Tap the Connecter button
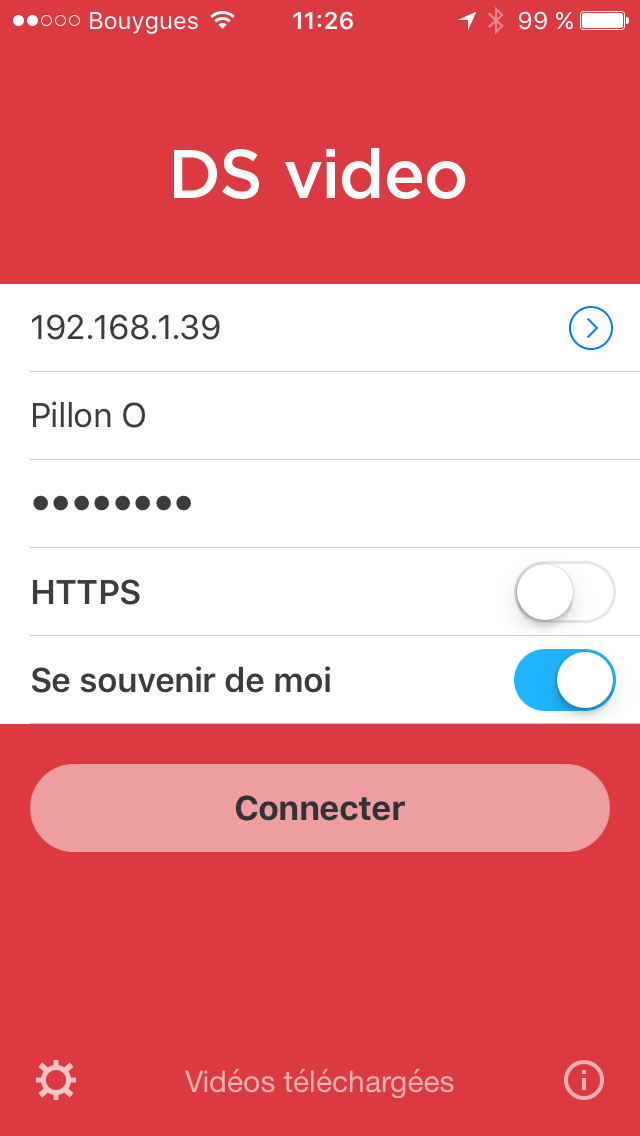Screen dimensions: 640x1136 coord(320,808)
